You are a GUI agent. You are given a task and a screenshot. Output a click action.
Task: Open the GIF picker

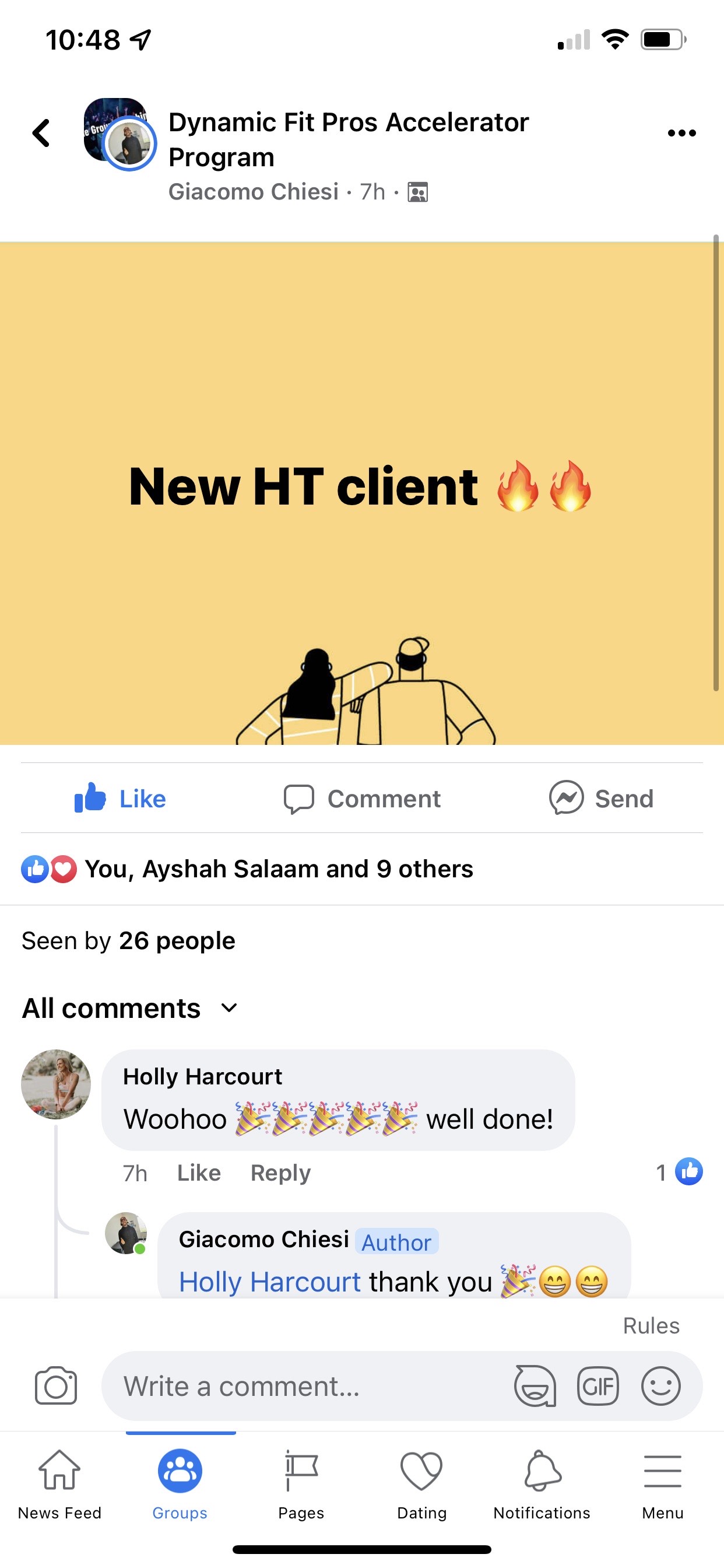(x=598, y=1387)
